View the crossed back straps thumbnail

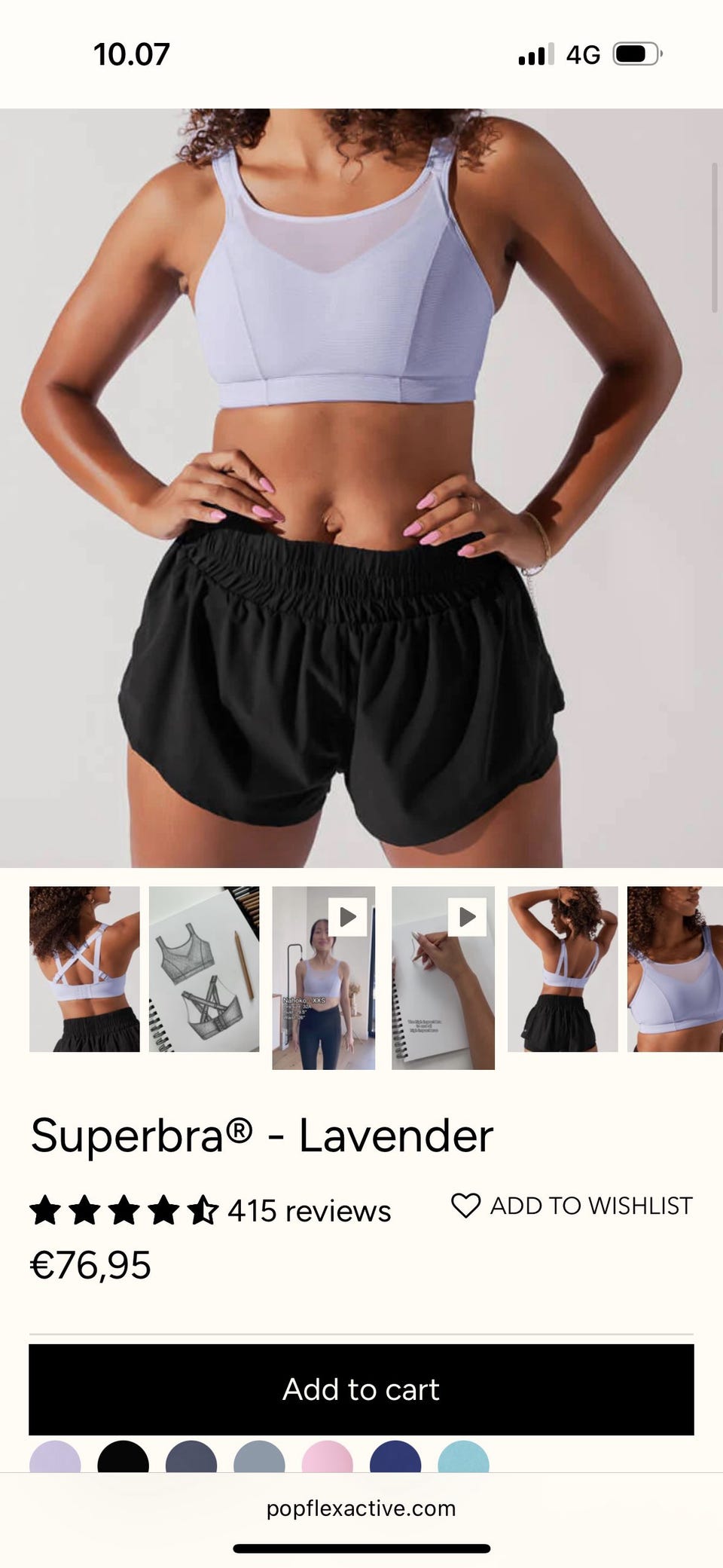pos(84,969)
